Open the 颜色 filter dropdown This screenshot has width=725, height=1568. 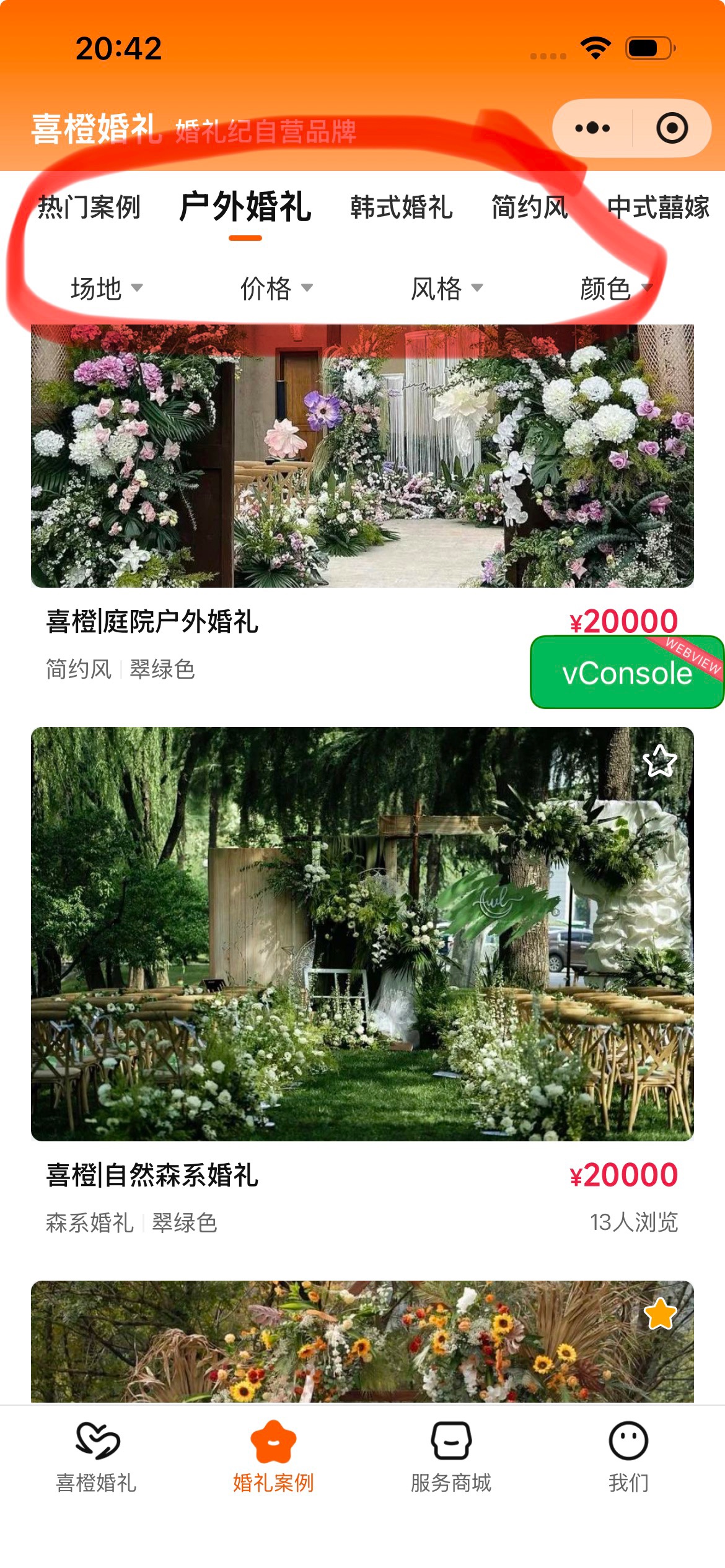615,289
